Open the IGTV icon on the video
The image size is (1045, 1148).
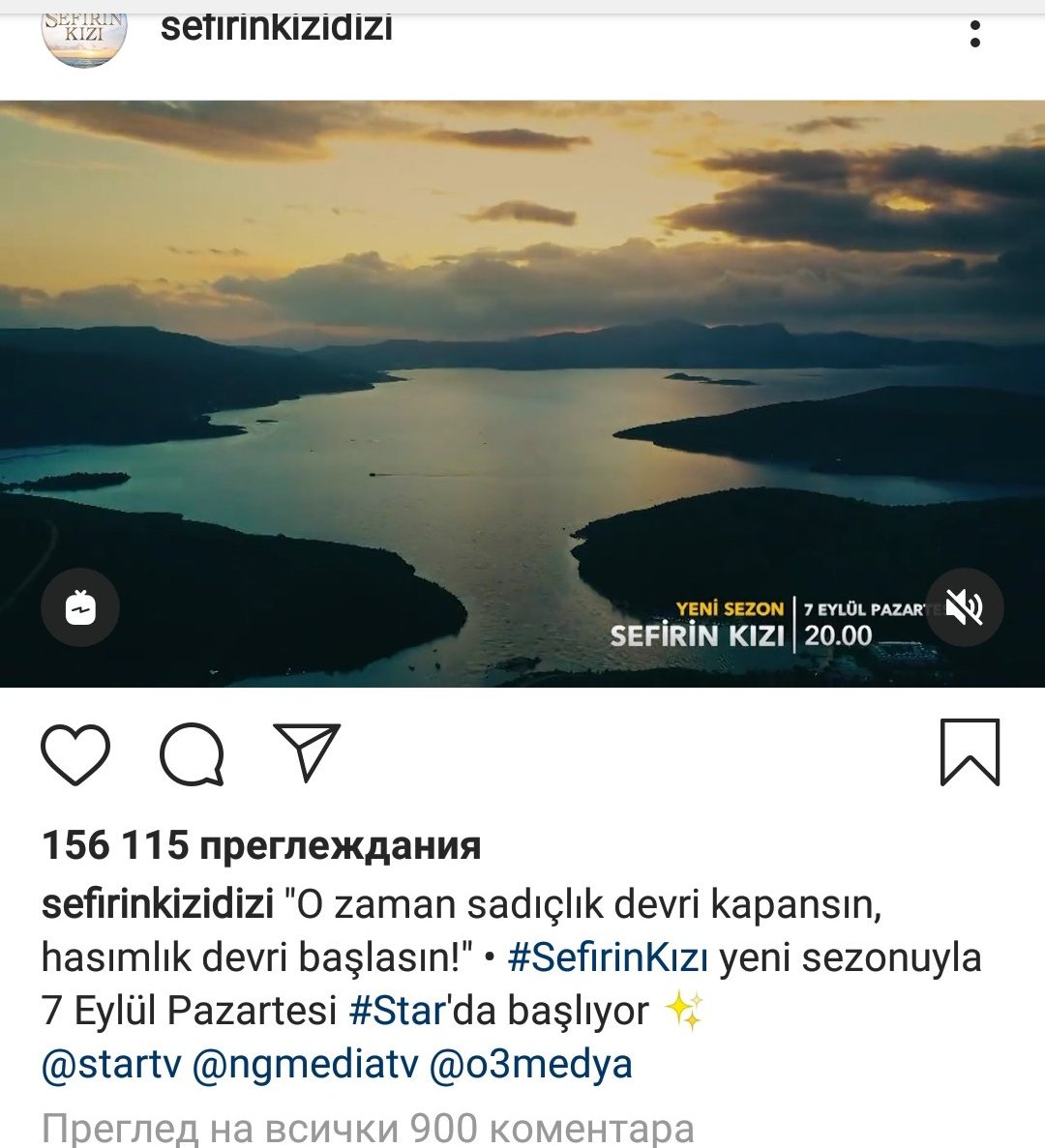[x=80, y=607]
